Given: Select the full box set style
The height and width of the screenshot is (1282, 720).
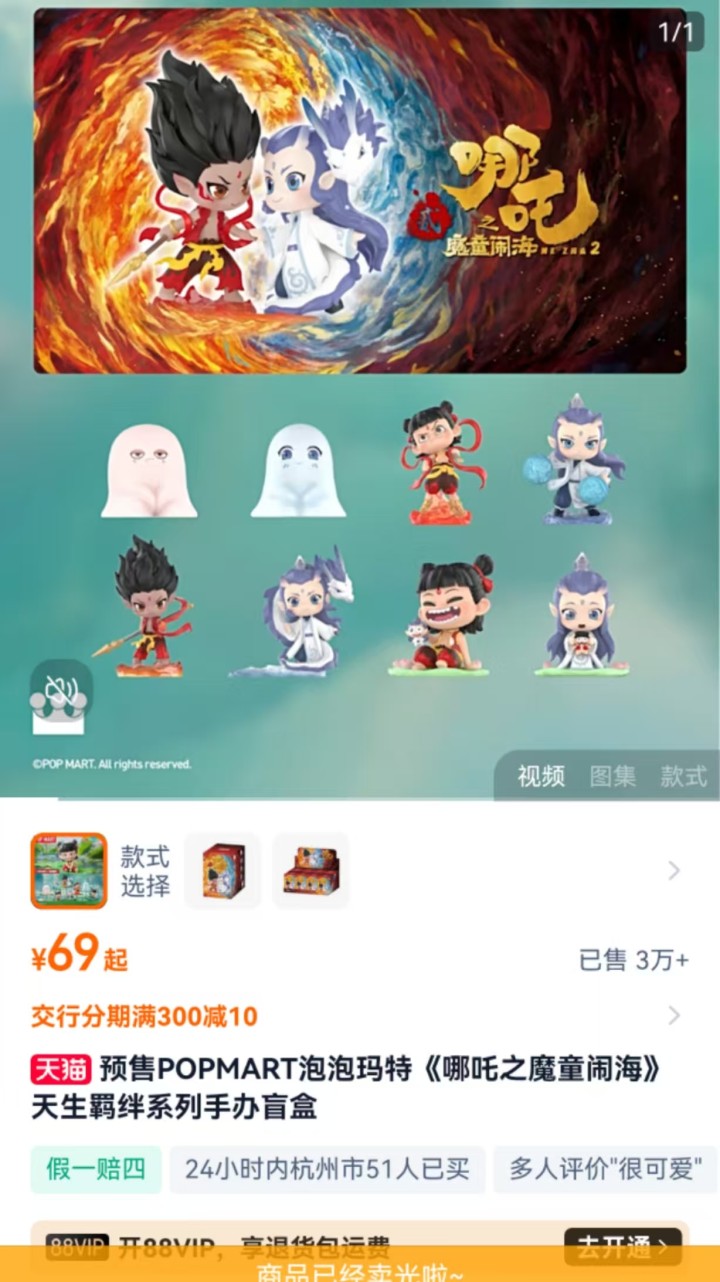Looking at the screenshot, I should (311, 870).
